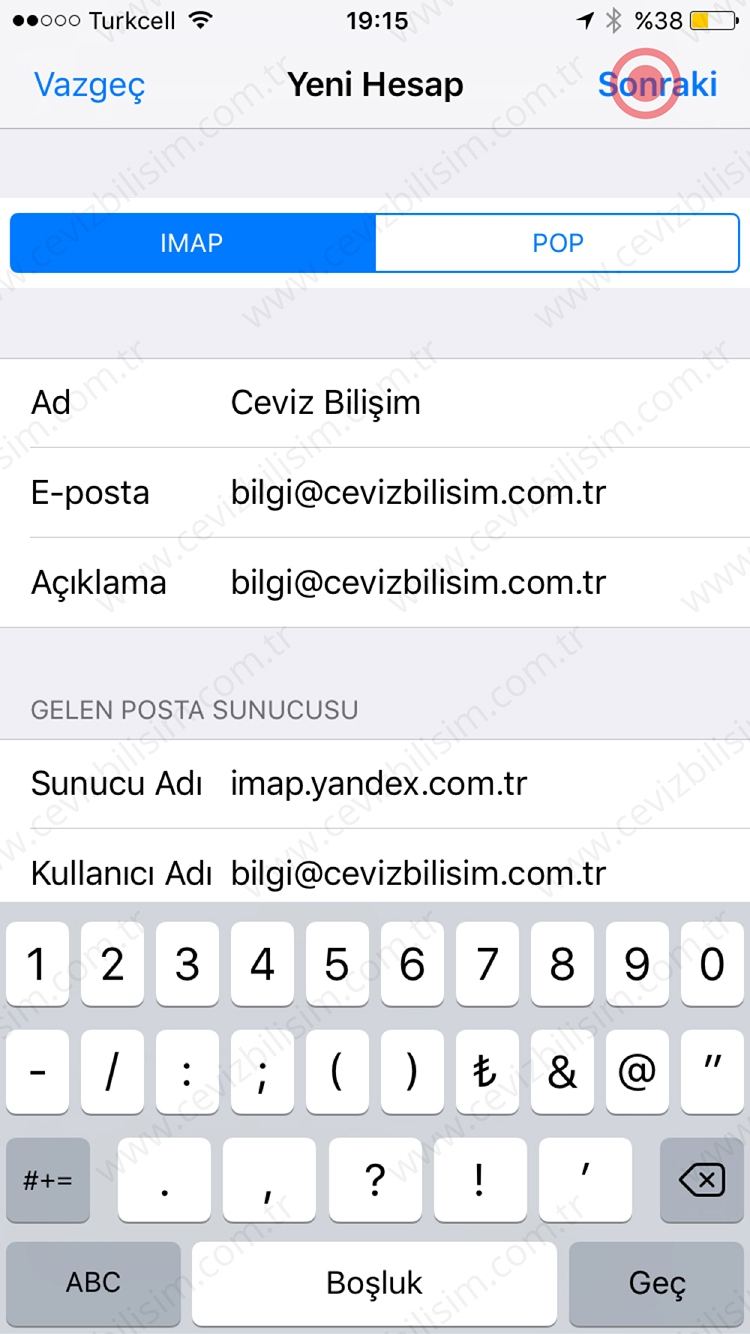
Task: Tap the Boşluk space key
Action: (374, 1283)
